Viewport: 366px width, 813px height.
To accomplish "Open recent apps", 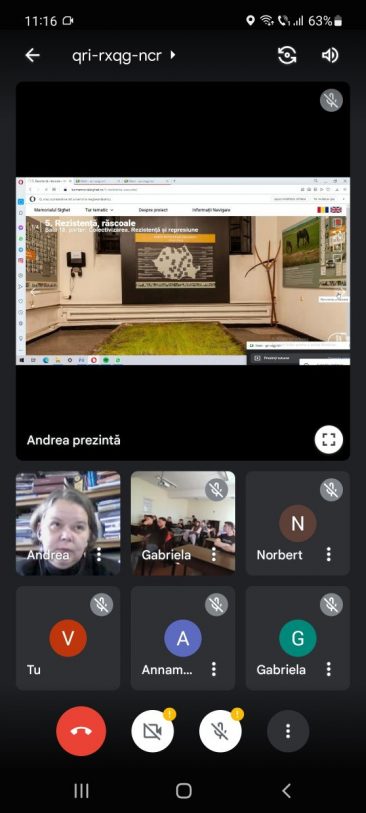I will tap(81, 790).
